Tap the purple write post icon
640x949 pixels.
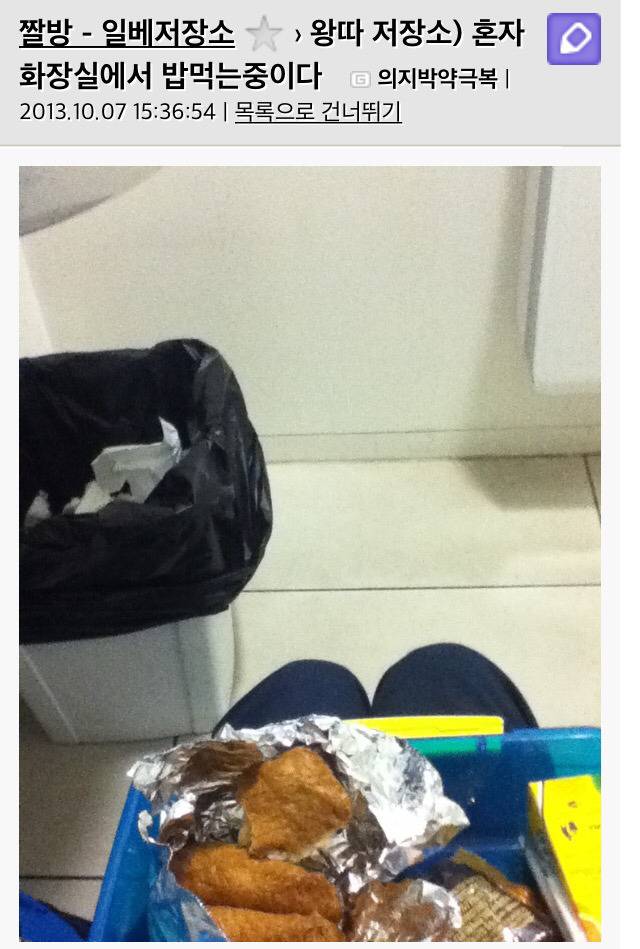[x=574, y=39]
